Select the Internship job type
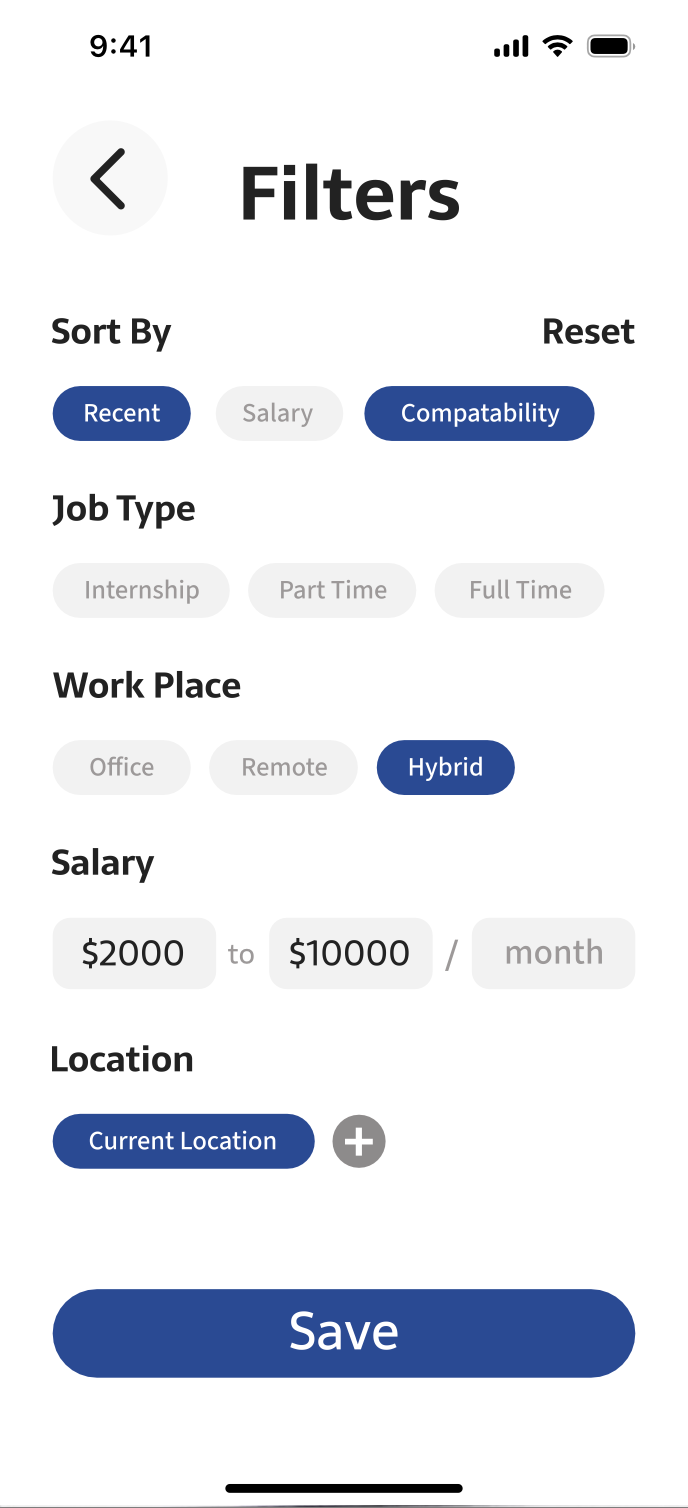 point(141,590)
